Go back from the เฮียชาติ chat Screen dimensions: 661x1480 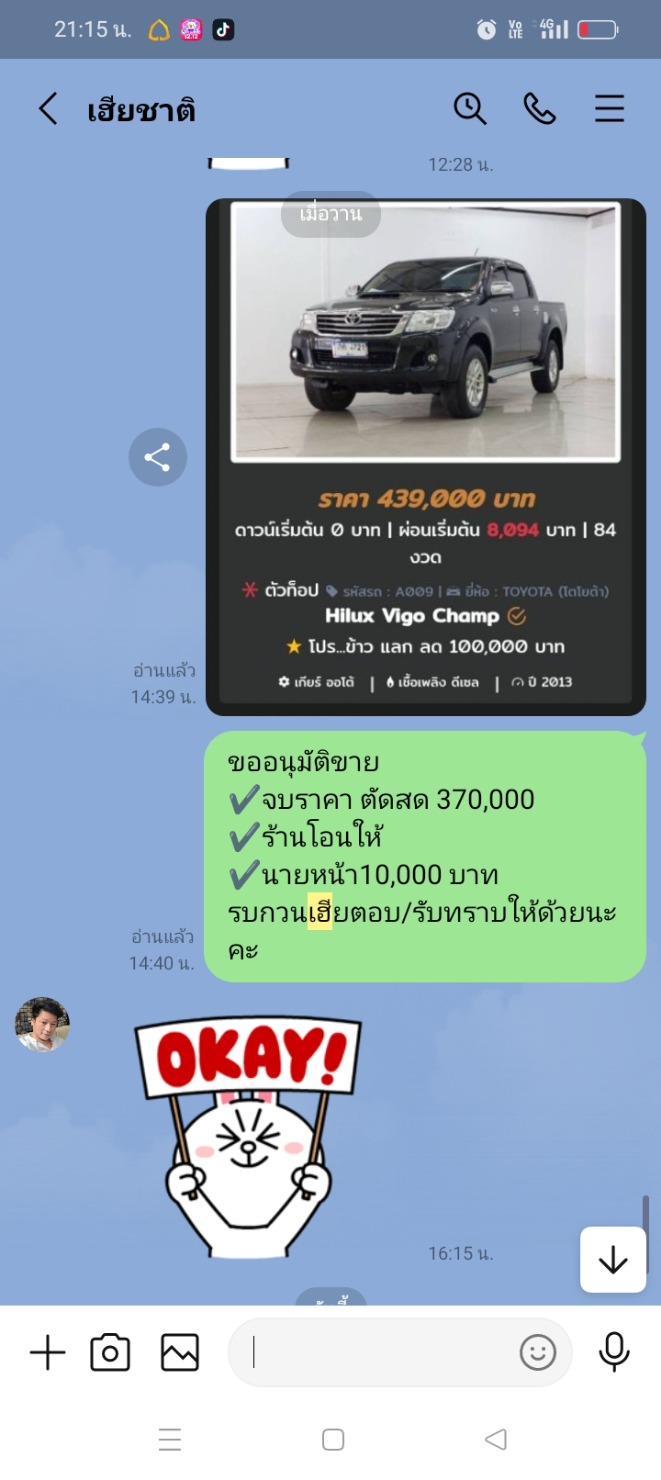pos(47,109)
